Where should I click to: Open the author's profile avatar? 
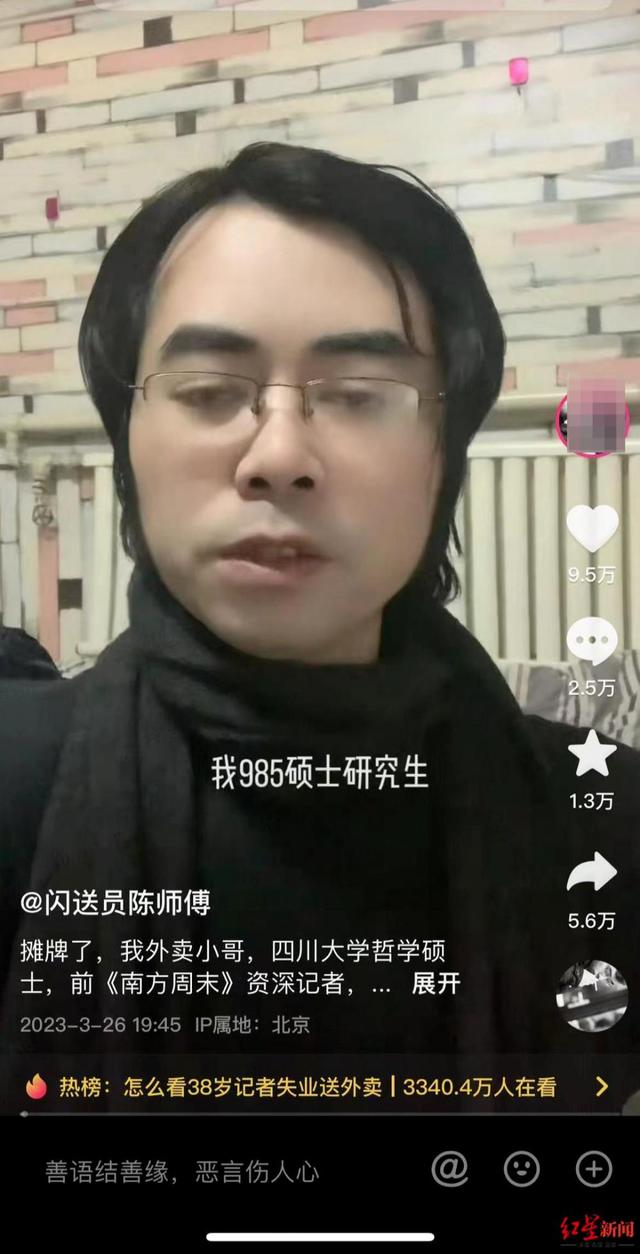[592, 420]
